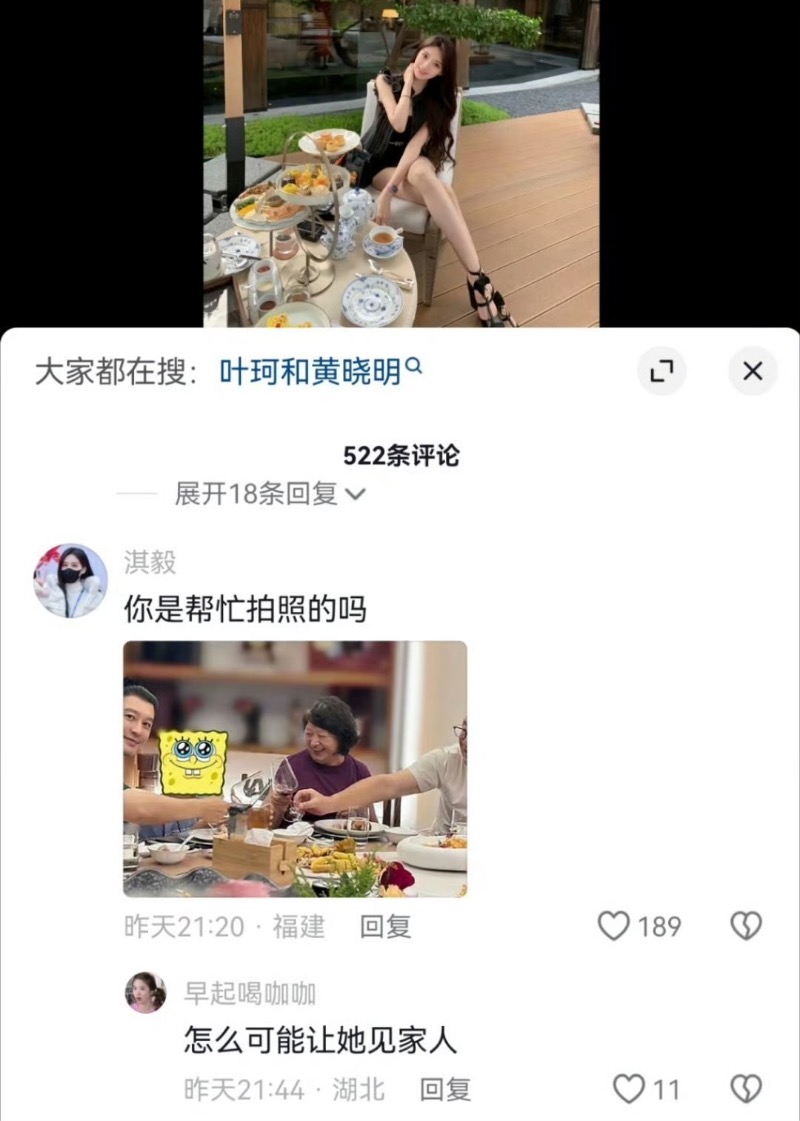Screen dimensions: 800x1121
Task: Open 淇毅's profile avatar
Action: (x=71, y=581)
